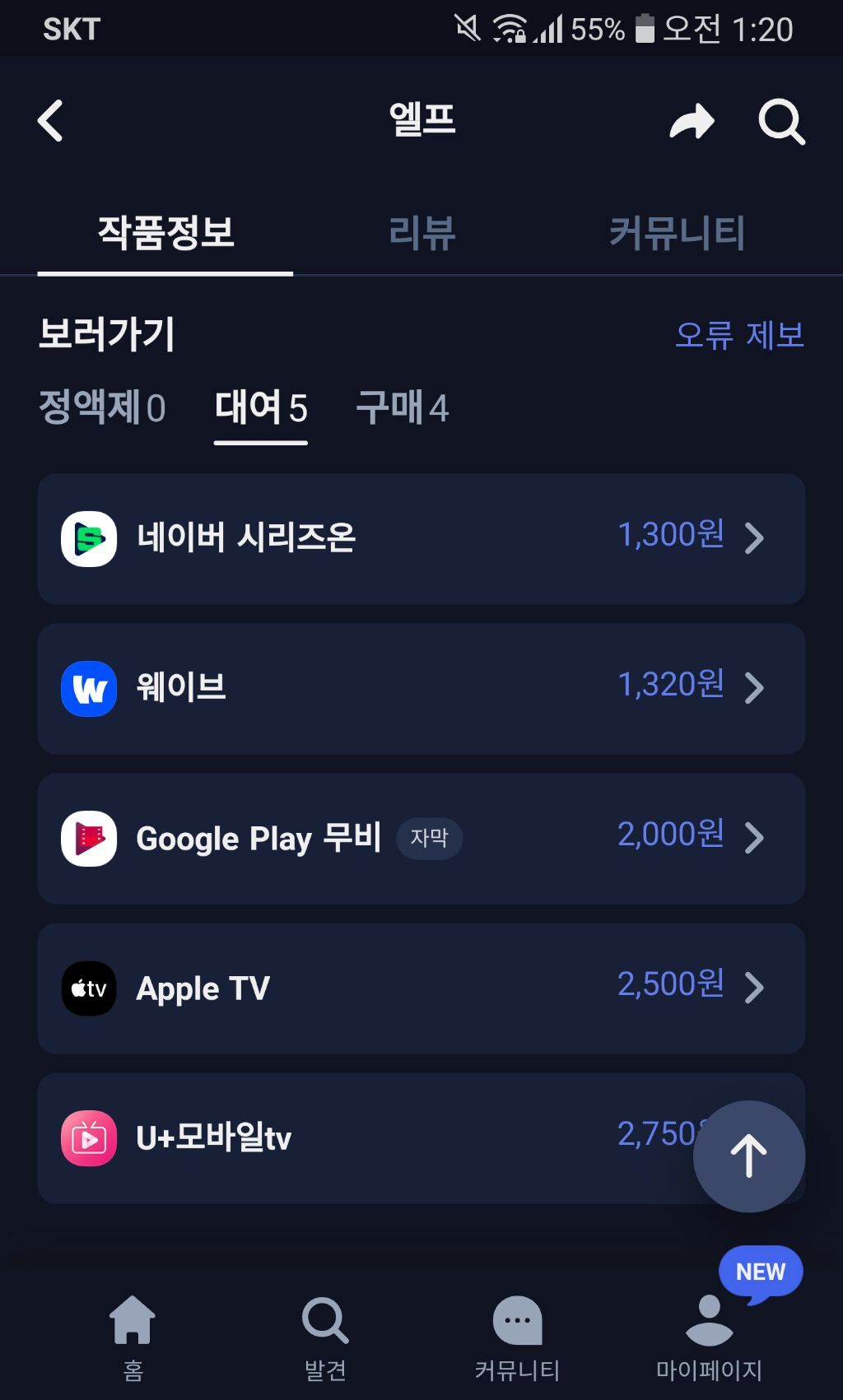Viewport: 843px width, 1400px height.
Task: Open the 웨이브 rental option
Action: pos(421,688)
